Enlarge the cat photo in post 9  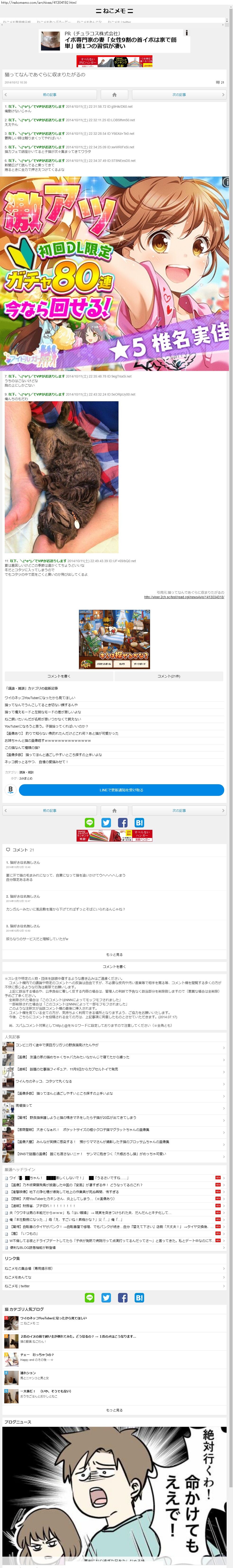tap(61, 477)
